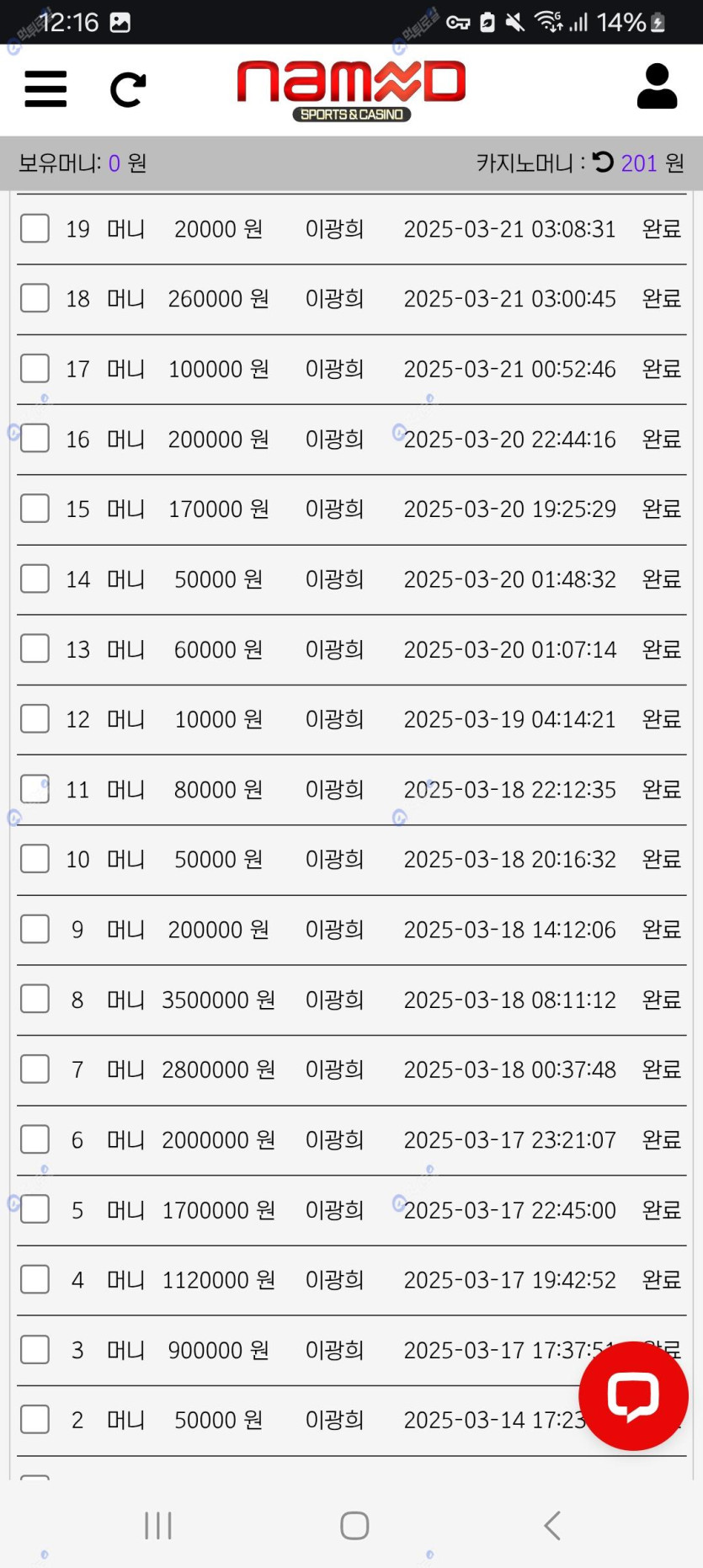Open the user profile icon
The height and width of the screenshot is (1568, 703).
click(657, 87)
